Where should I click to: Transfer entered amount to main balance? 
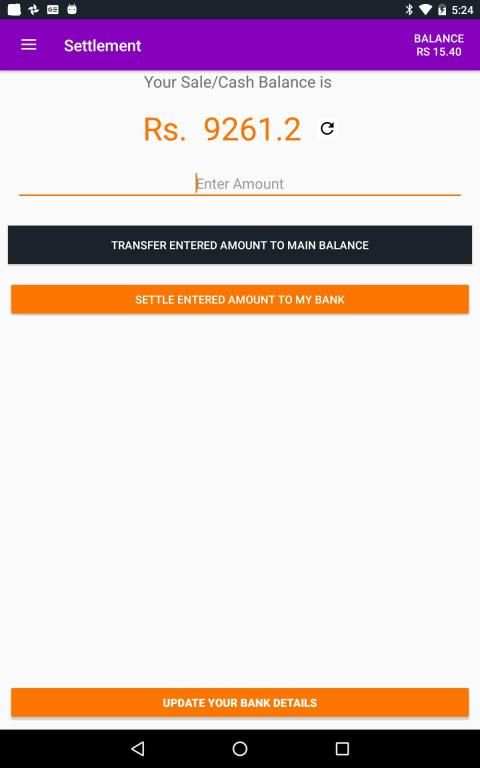tap(240, 245)
